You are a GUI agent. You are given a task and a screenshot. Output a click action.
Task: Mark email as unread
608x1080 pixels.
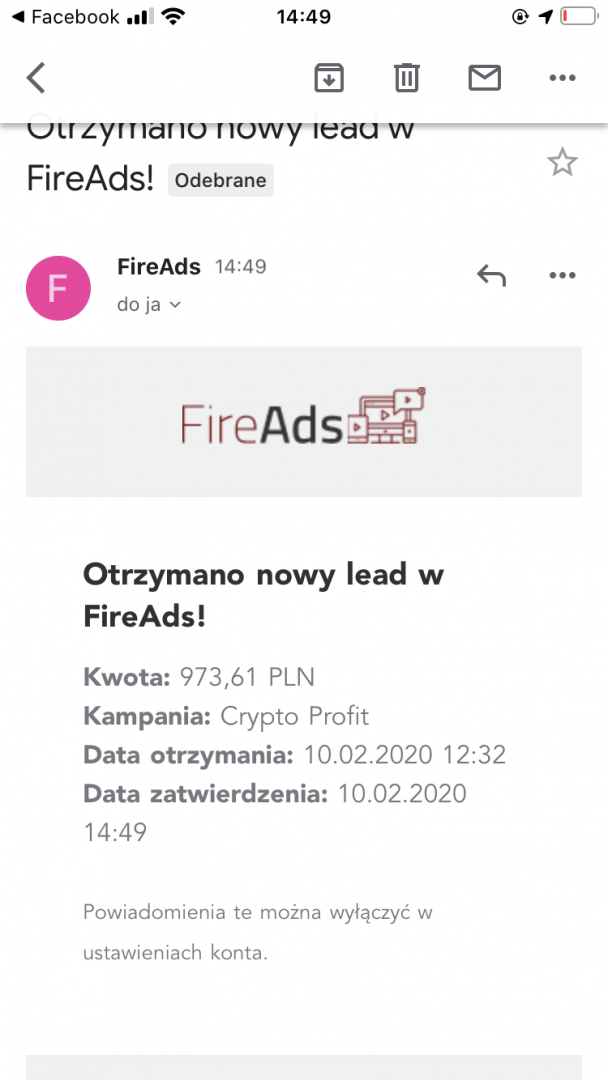(484, 78)
